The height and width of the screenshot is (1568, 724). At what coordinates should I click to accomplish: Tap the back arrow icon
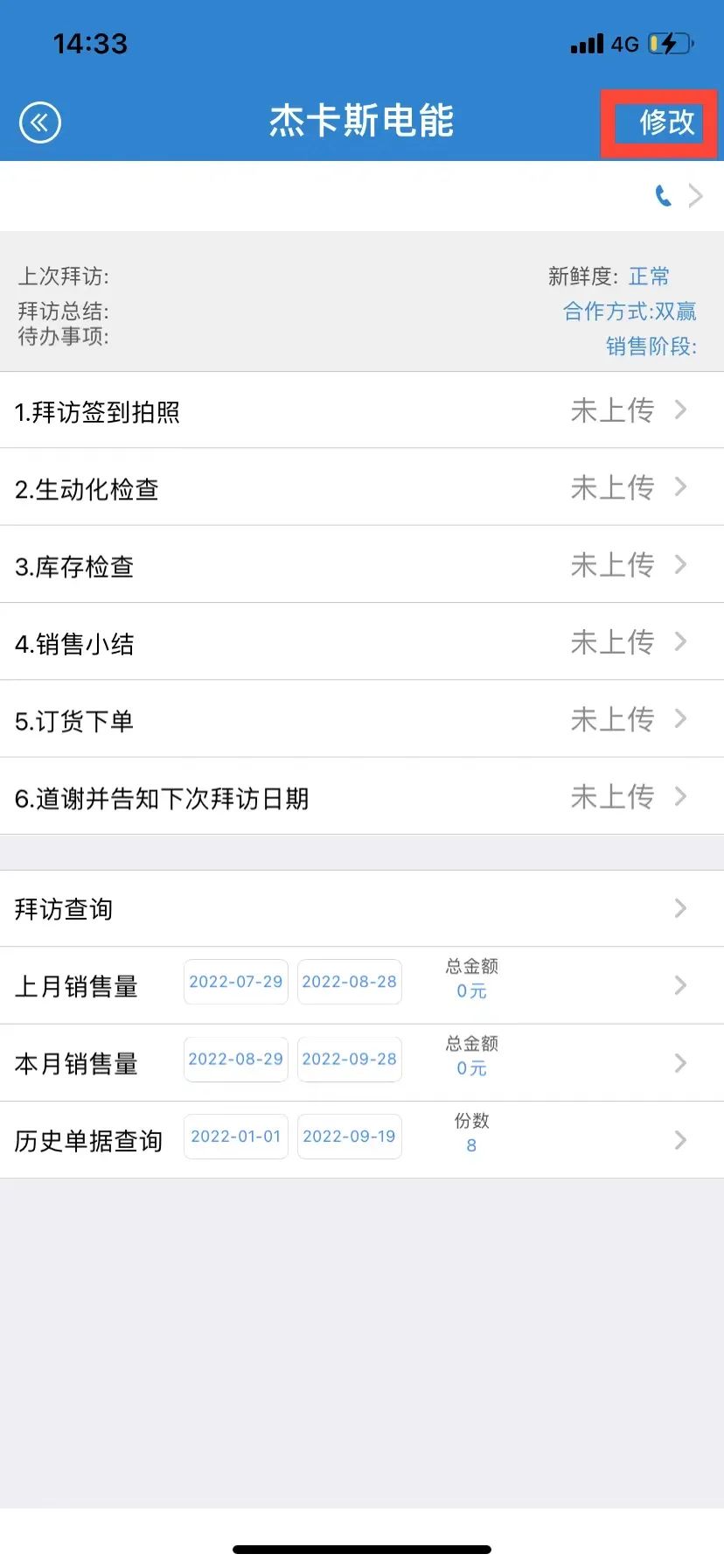pyautogui.click(x=40, y=122)
